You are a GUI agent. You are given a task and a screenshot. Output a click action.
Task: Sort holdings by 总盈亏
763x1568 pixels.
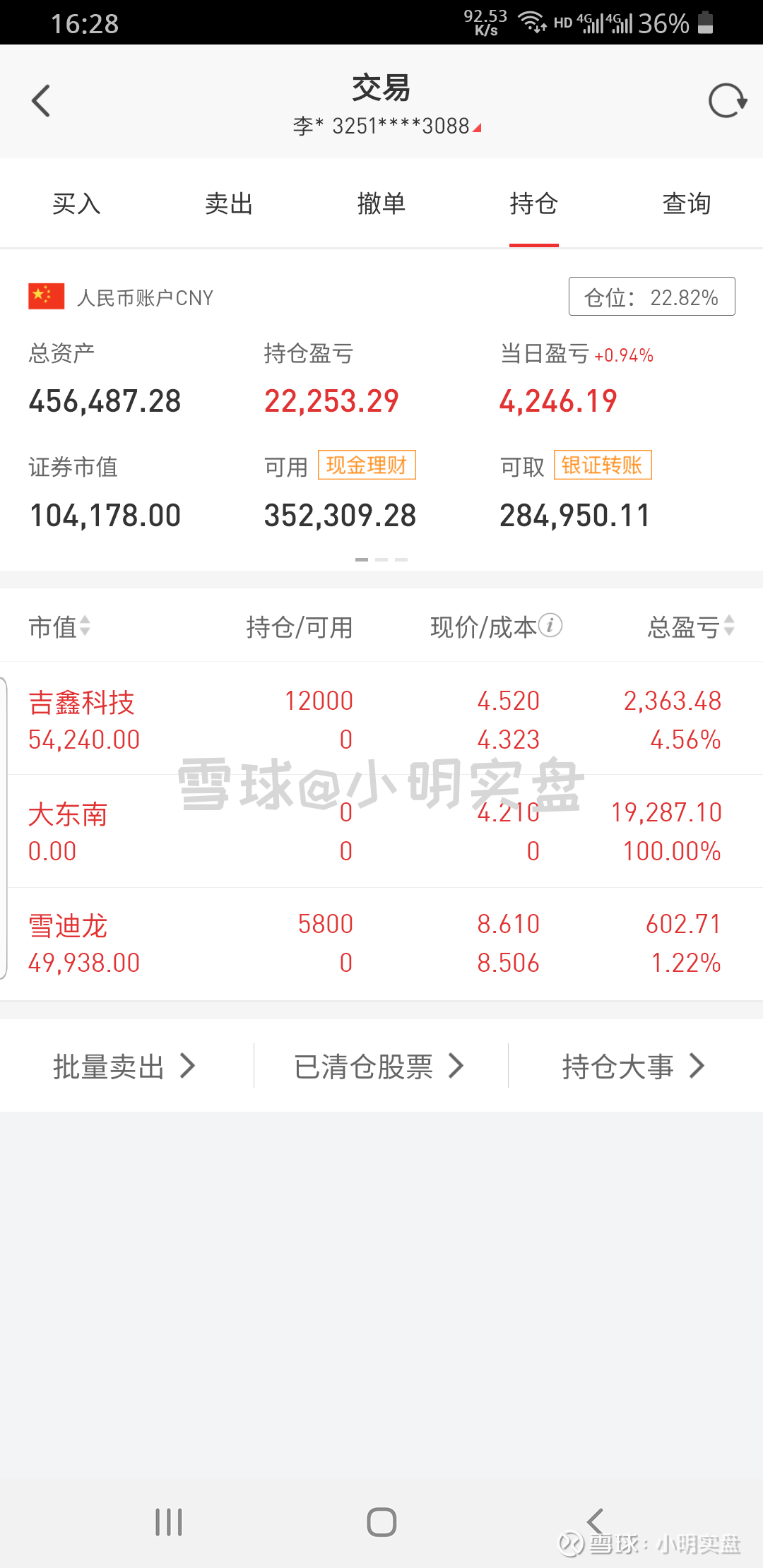coord(692,626)
